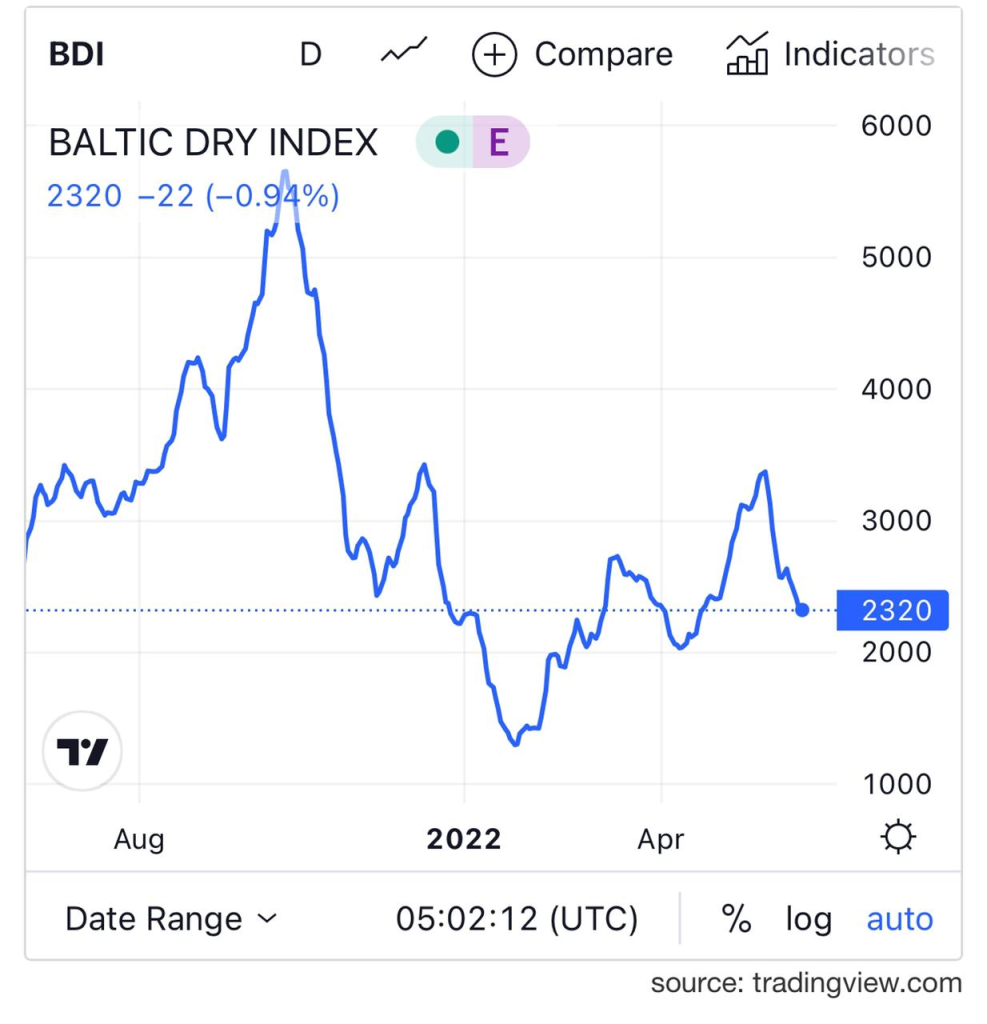This screenshot has width=987, height=1024.
Task: Click the TradingView logo
Action: [x=80, y=750]
